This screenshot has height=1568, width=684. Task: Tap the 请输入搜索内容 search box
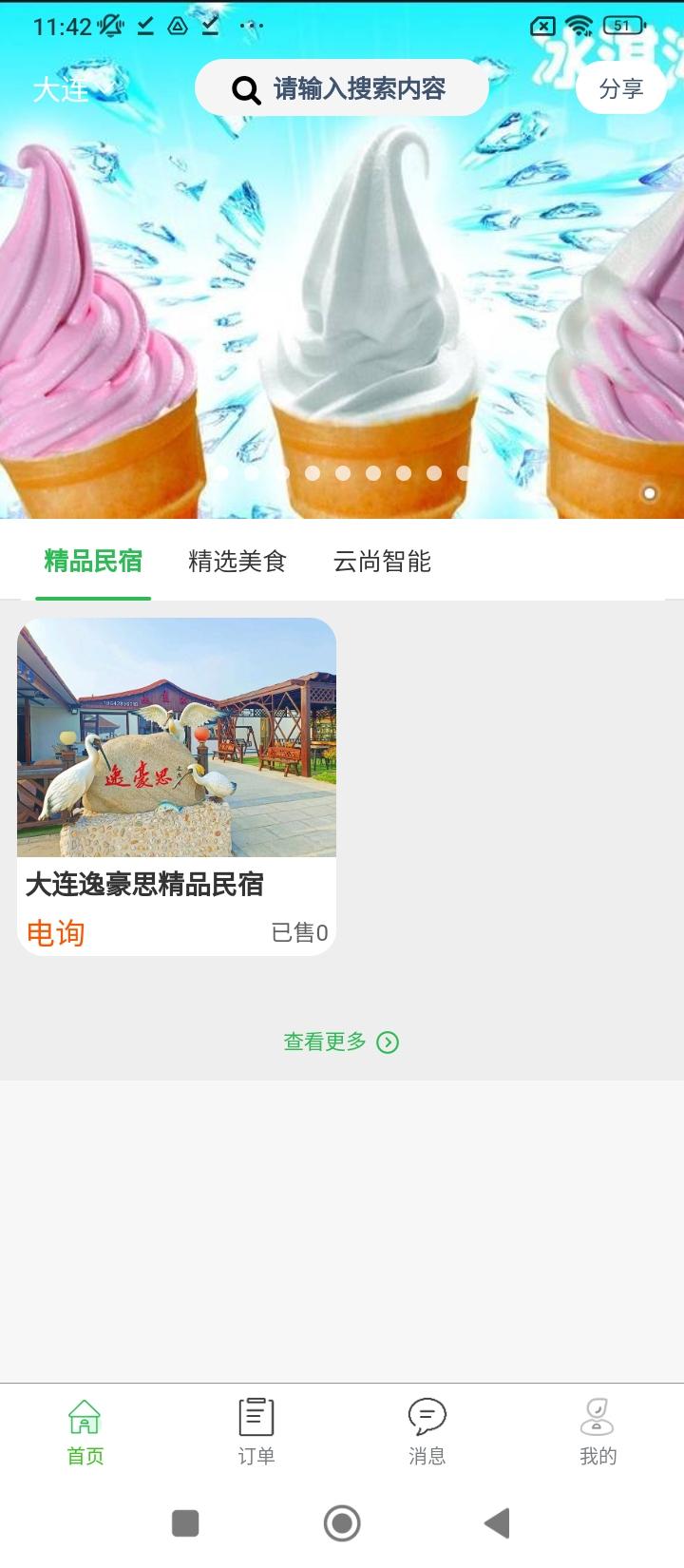tap(342, 88)
